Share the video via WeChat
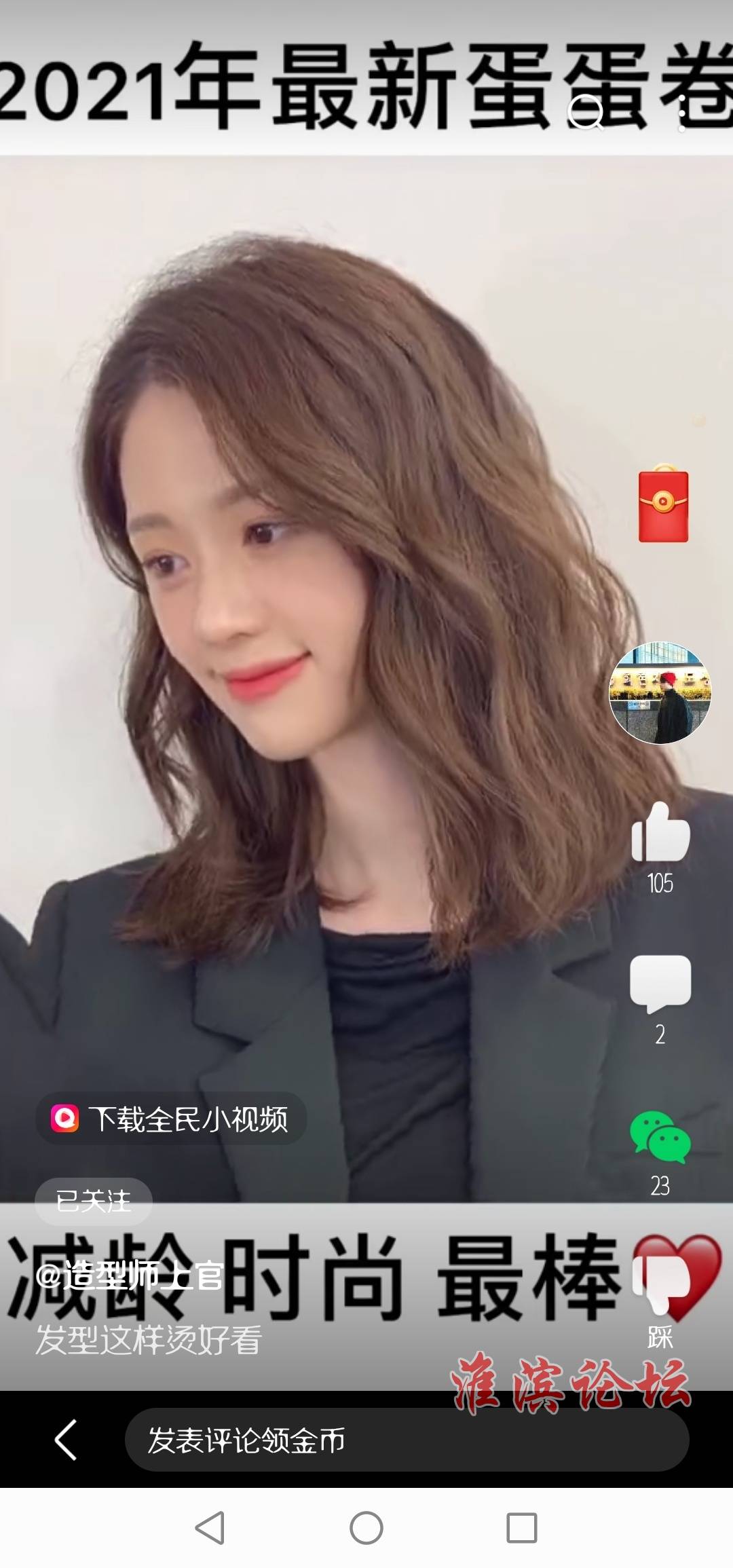The image size is (733, 1568). tap(660, 1136)
